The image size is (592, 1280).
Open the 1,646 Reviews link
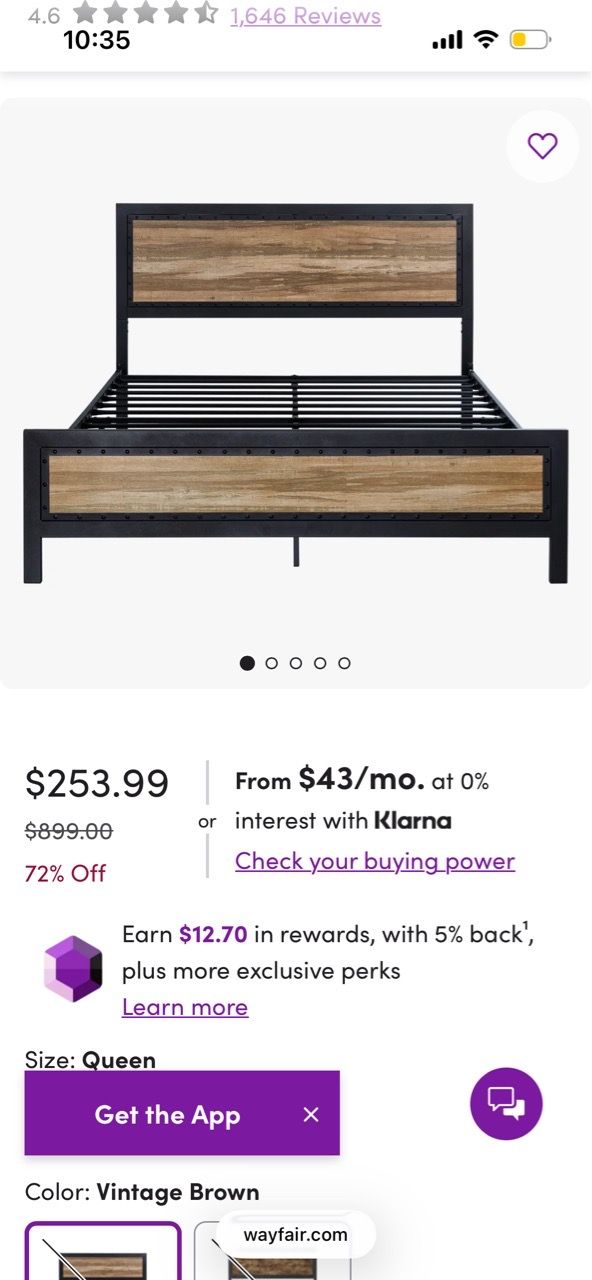coord(305,16)
